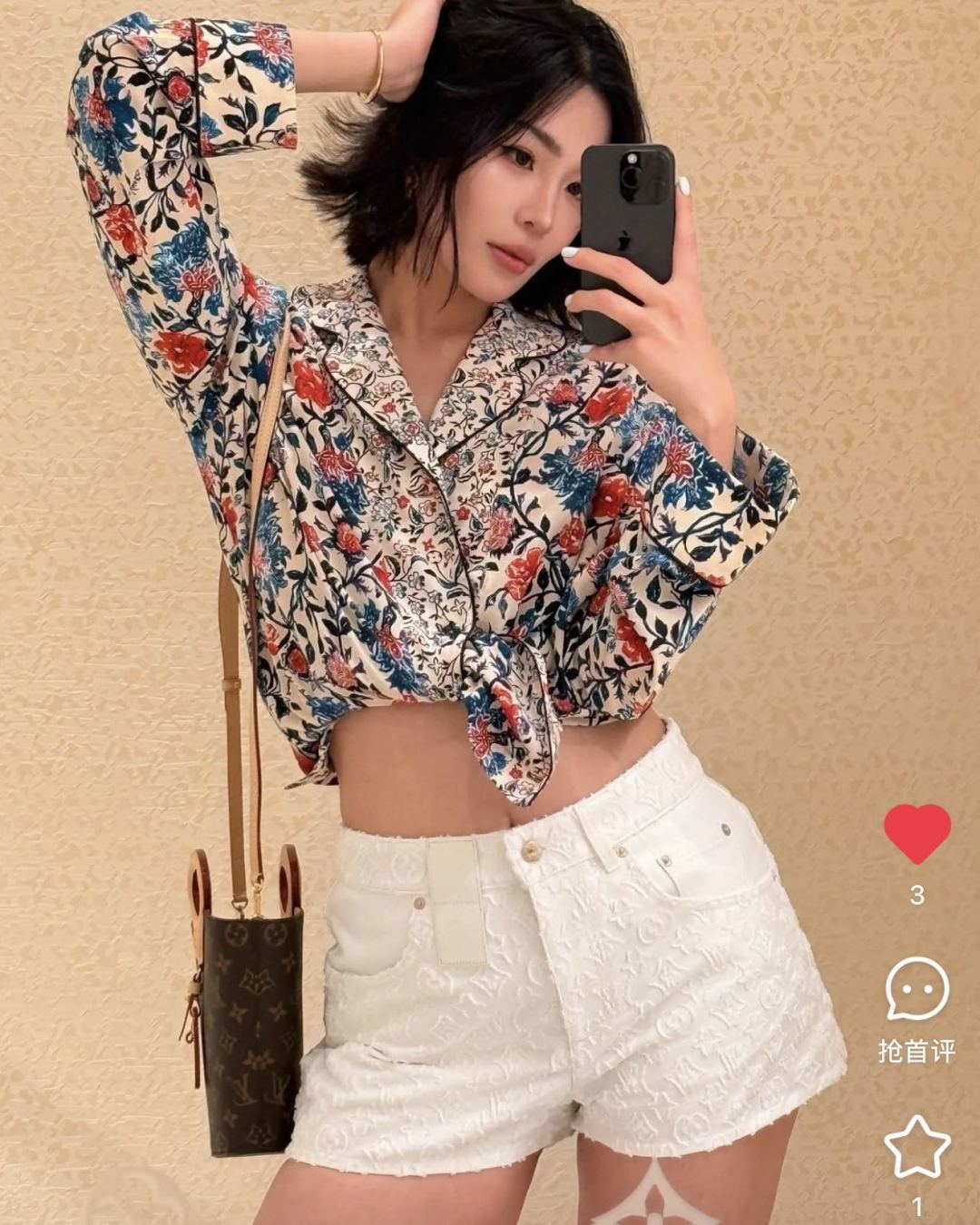The width and height of the screenshot is (980, 1225).
Task: Tap the star favorite icon
Action: coord(916,1147)
